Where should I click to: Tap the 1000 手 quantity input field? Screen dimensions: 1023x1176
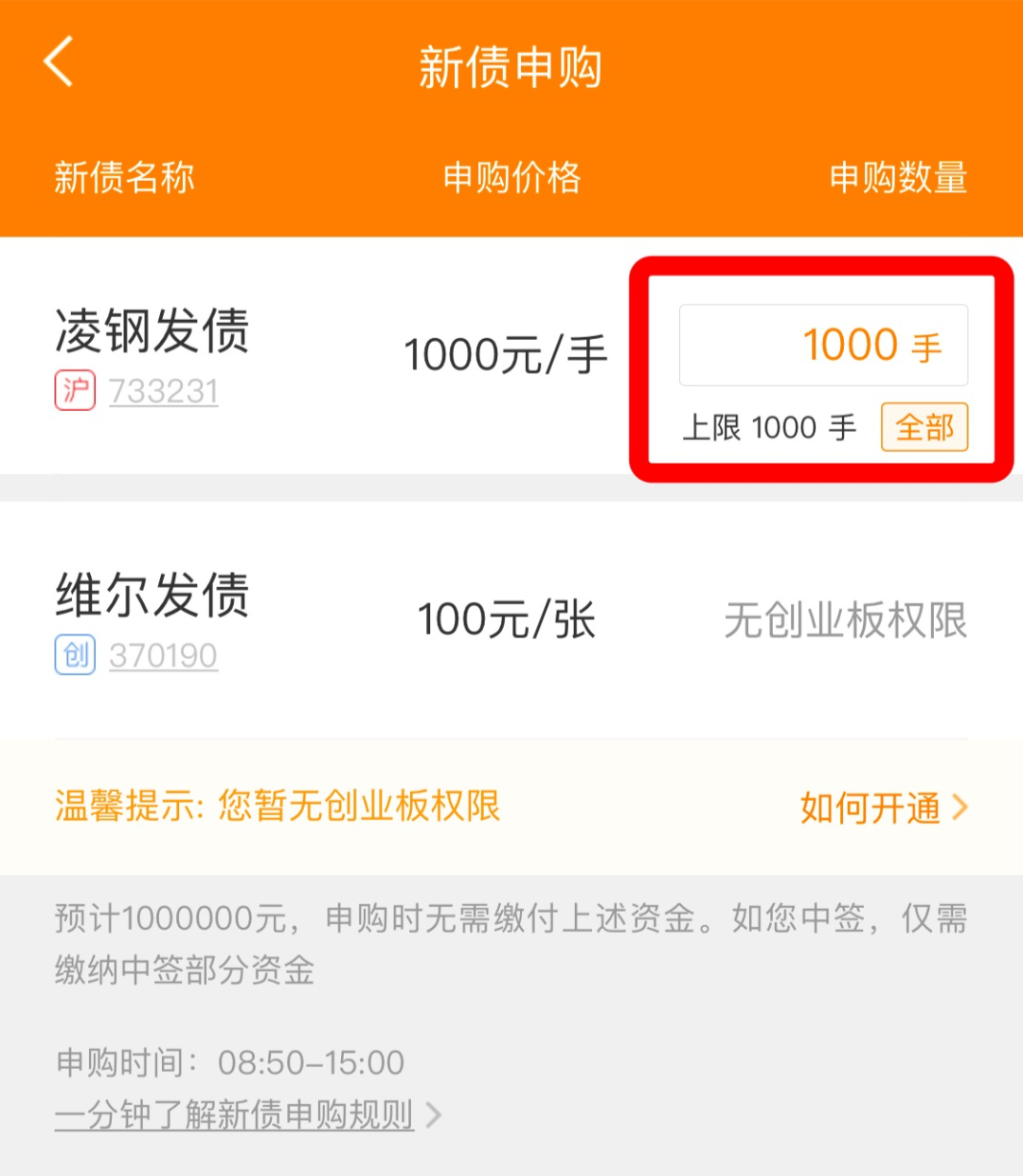[x=823, y=345]
